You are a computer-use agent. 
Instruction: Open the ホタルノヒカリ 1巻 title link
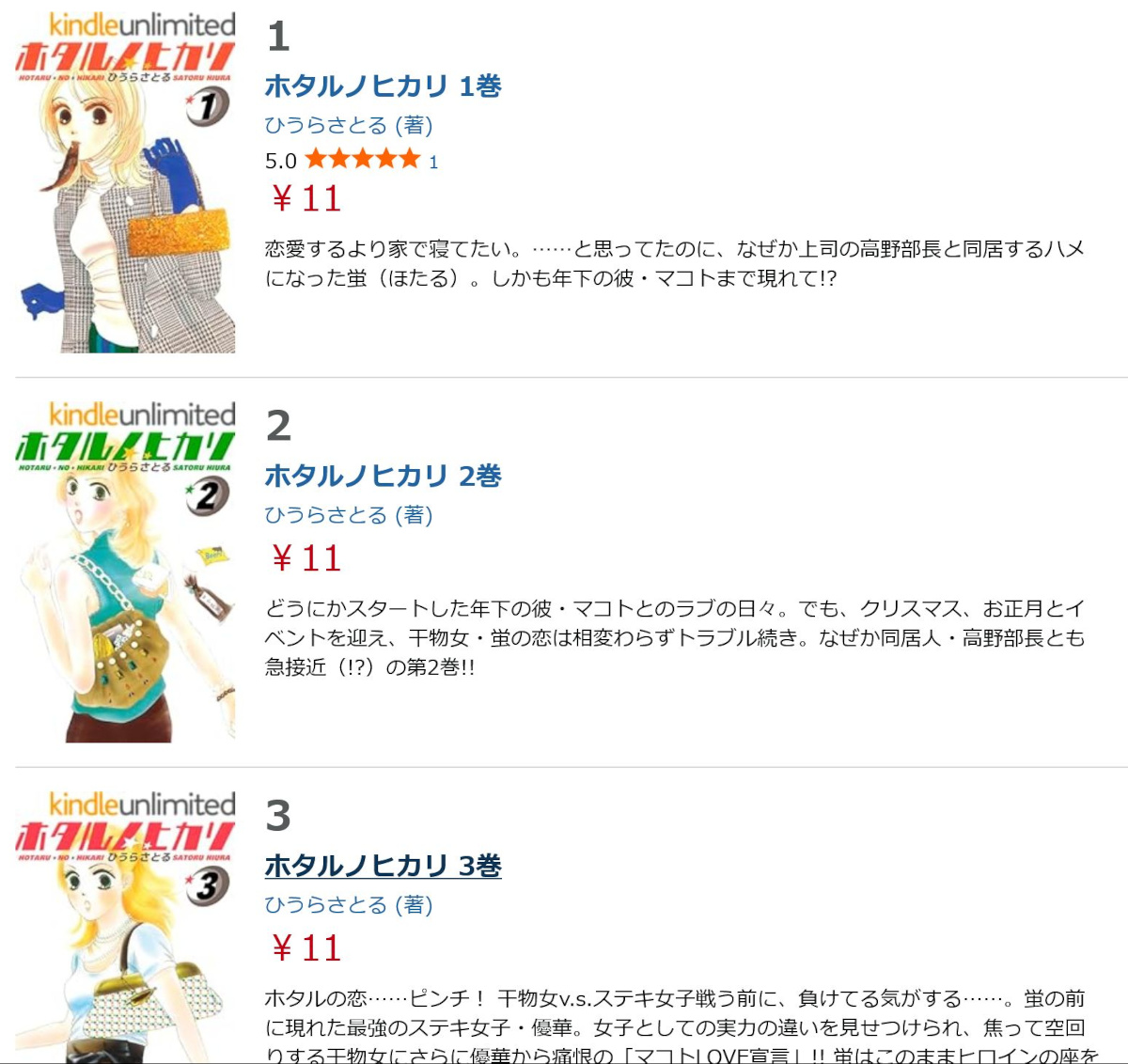[x=383, y=86]
